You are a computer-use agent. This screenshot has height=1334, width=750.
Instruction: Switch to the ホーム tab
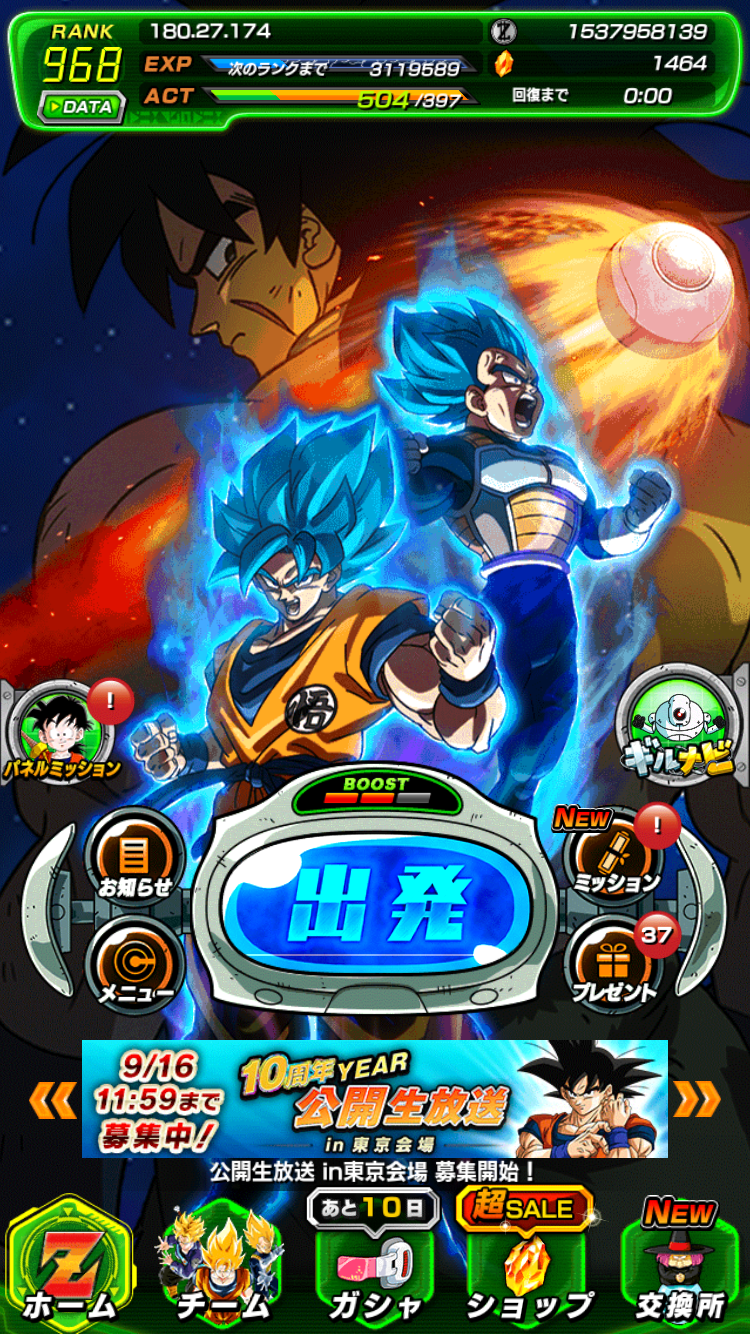[x=69, y=1262]
